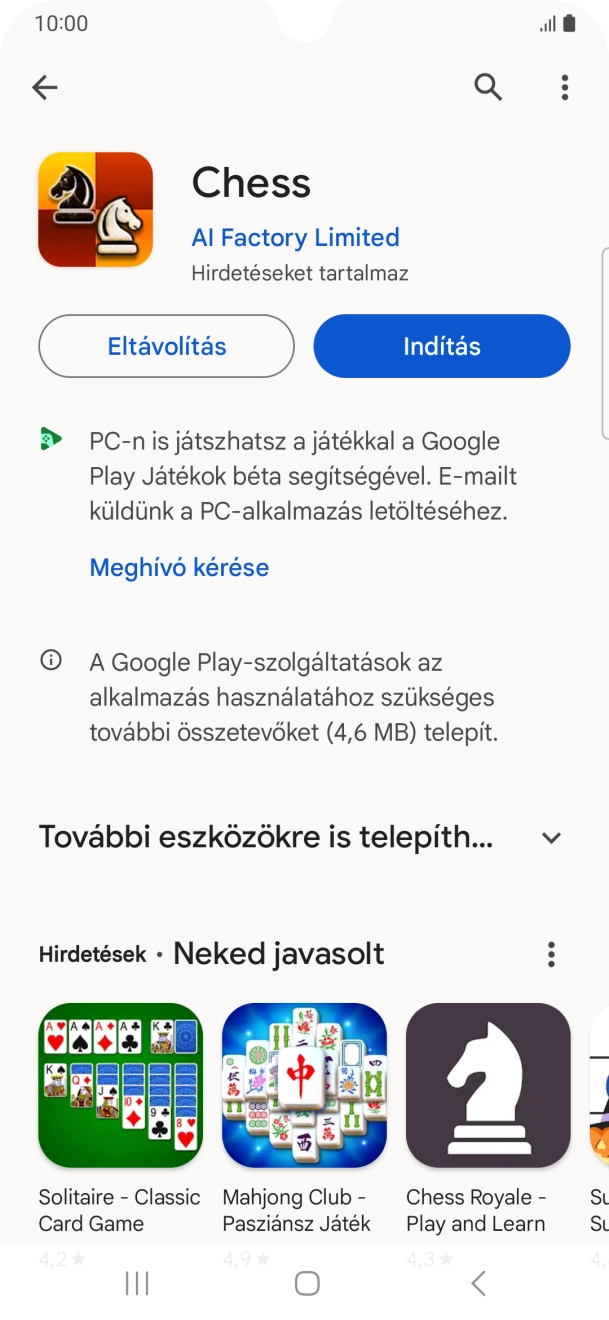Open the search icon
Screen dimensions: 609x1320
pyautogui.click(x=488, y=88)
